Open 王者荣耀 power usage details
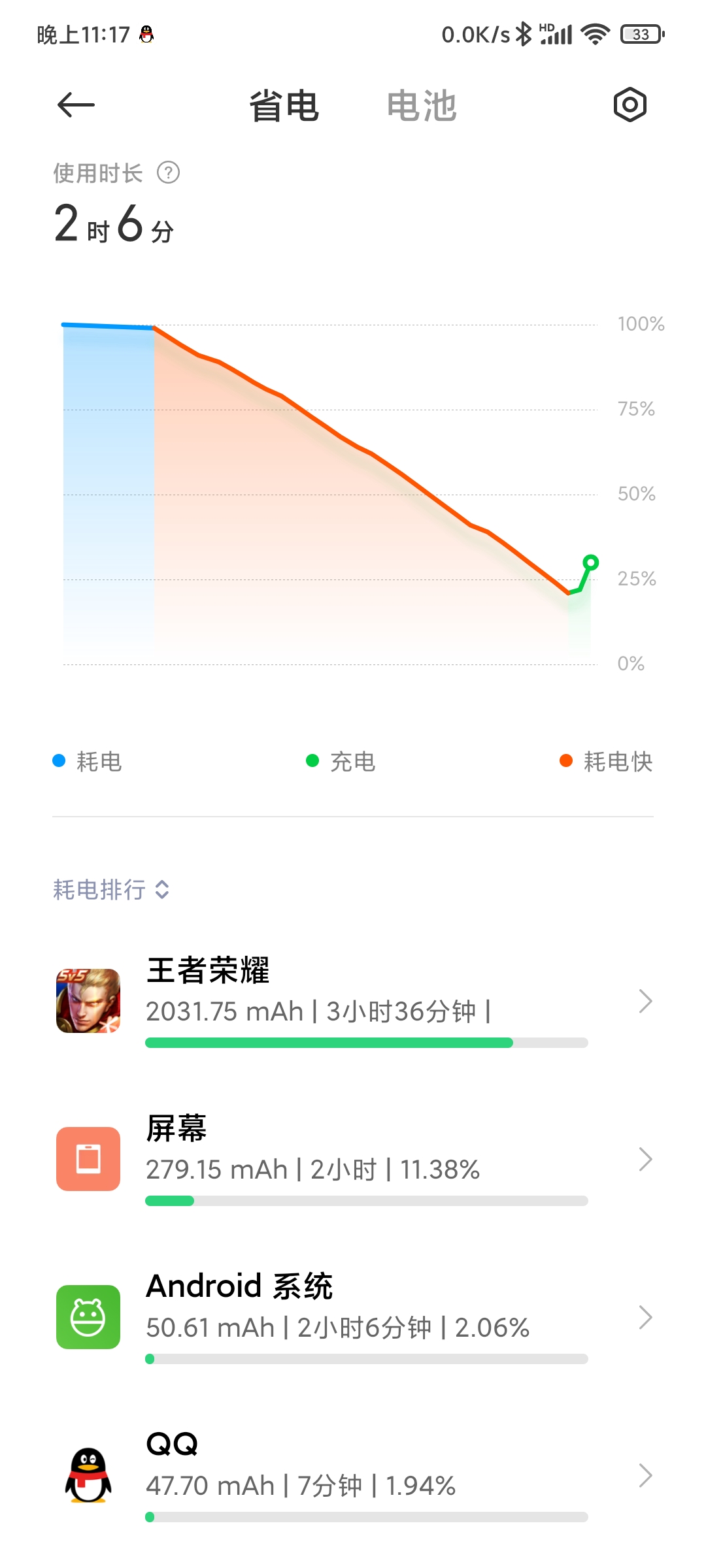Image resolution: width=706 pixels, height=1568 pixels. click(x=353, y=1001)
